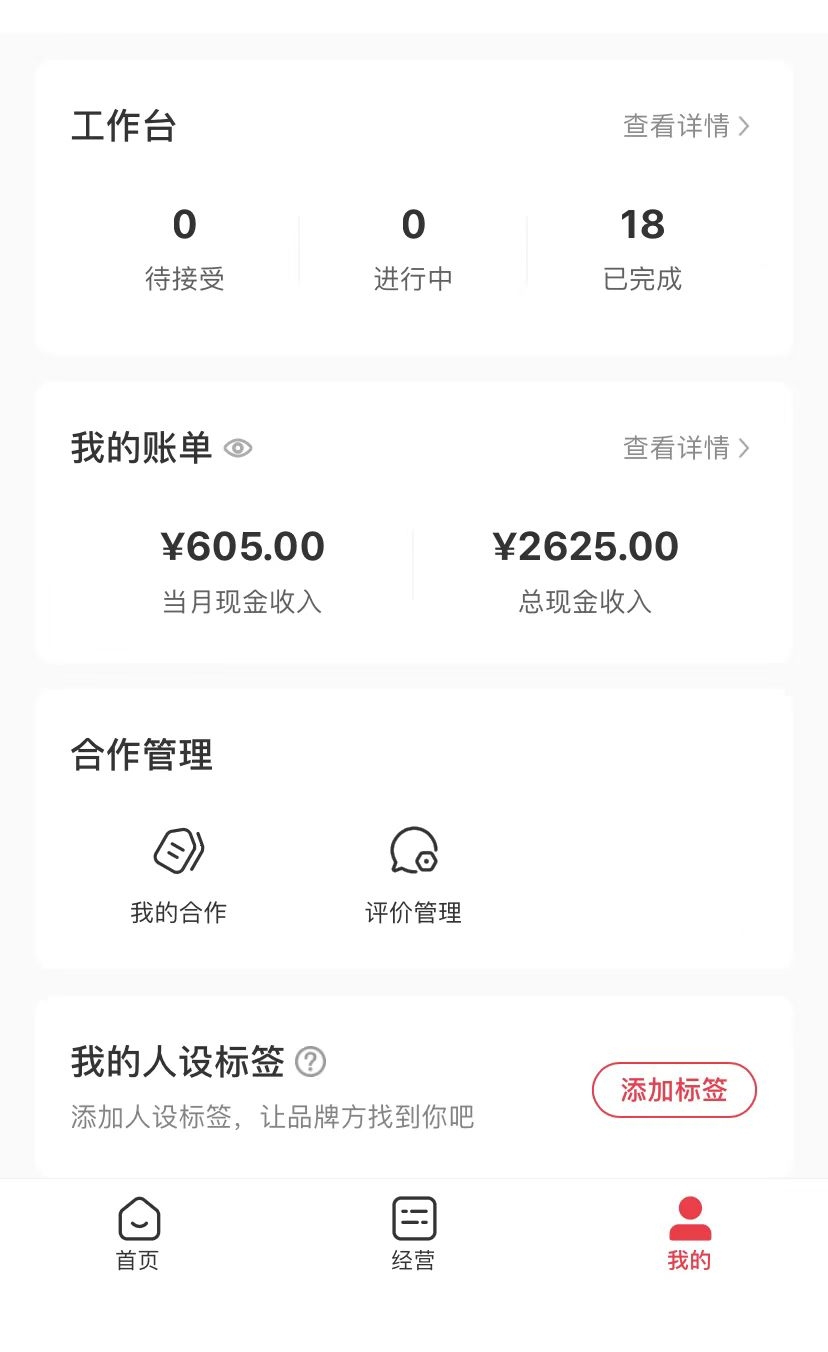This screenshot has height=1352, width=828.
Task: Open 查看详情 for 我的账单
Action: pos(686,448)
